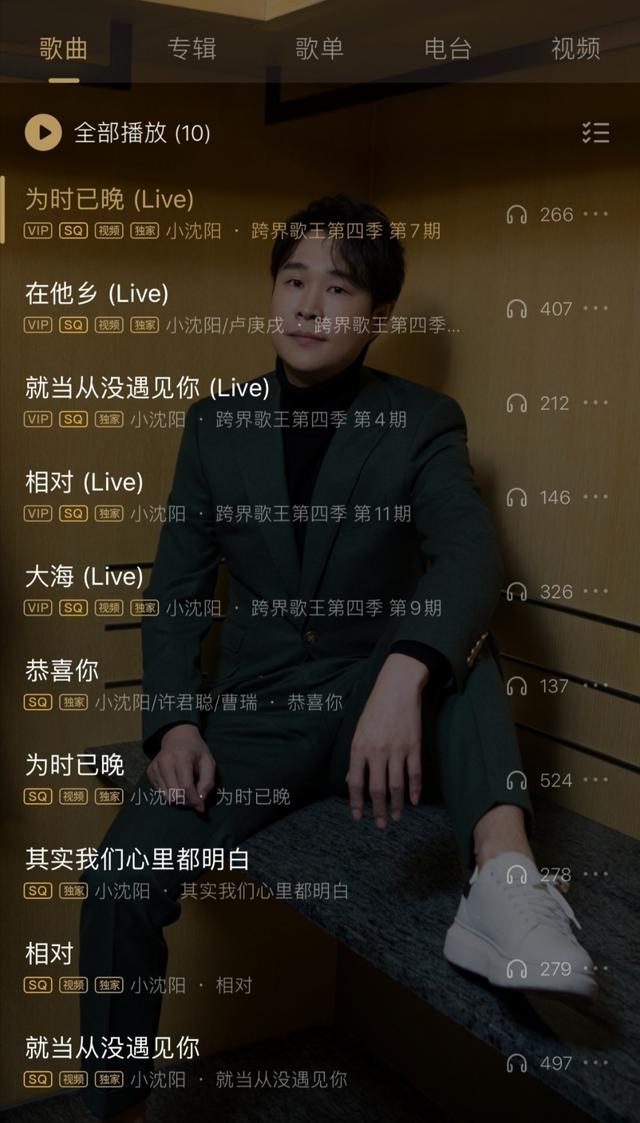This screenshot has height=1123, width=640.
Task: Open the 电台 tab
Action: [x=447, y=48]
